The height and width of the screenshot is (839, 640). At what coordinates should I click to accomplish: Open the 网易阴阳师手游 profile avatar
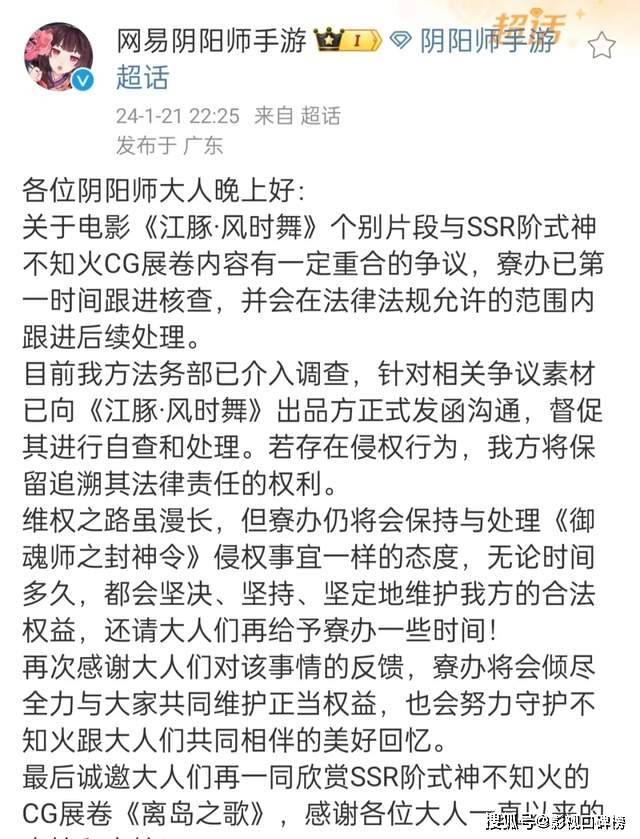coord(59,60)
